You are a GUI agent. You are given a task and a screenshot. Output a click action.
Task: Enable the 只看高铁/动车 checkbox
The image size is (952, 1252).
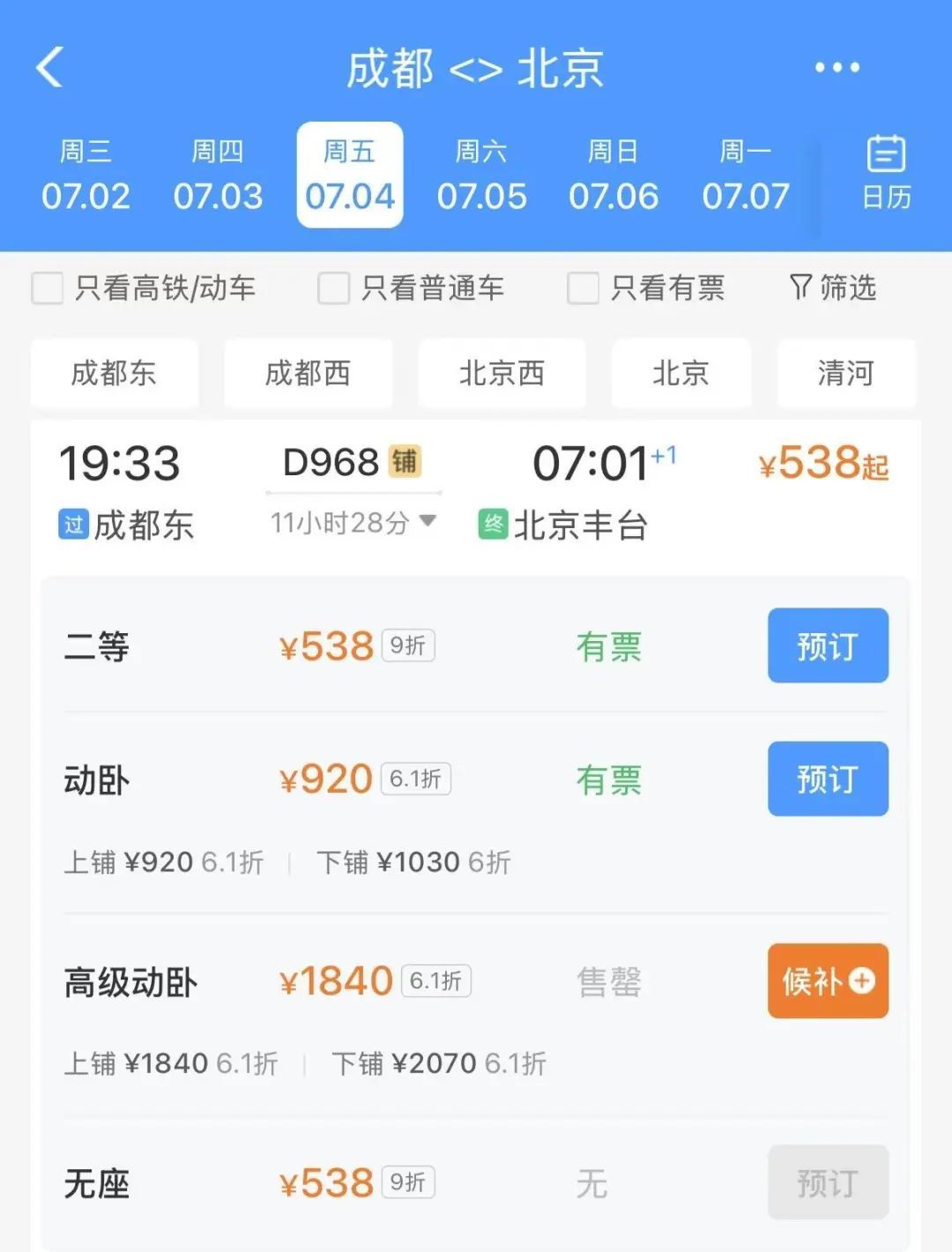[x=46, y=288]
